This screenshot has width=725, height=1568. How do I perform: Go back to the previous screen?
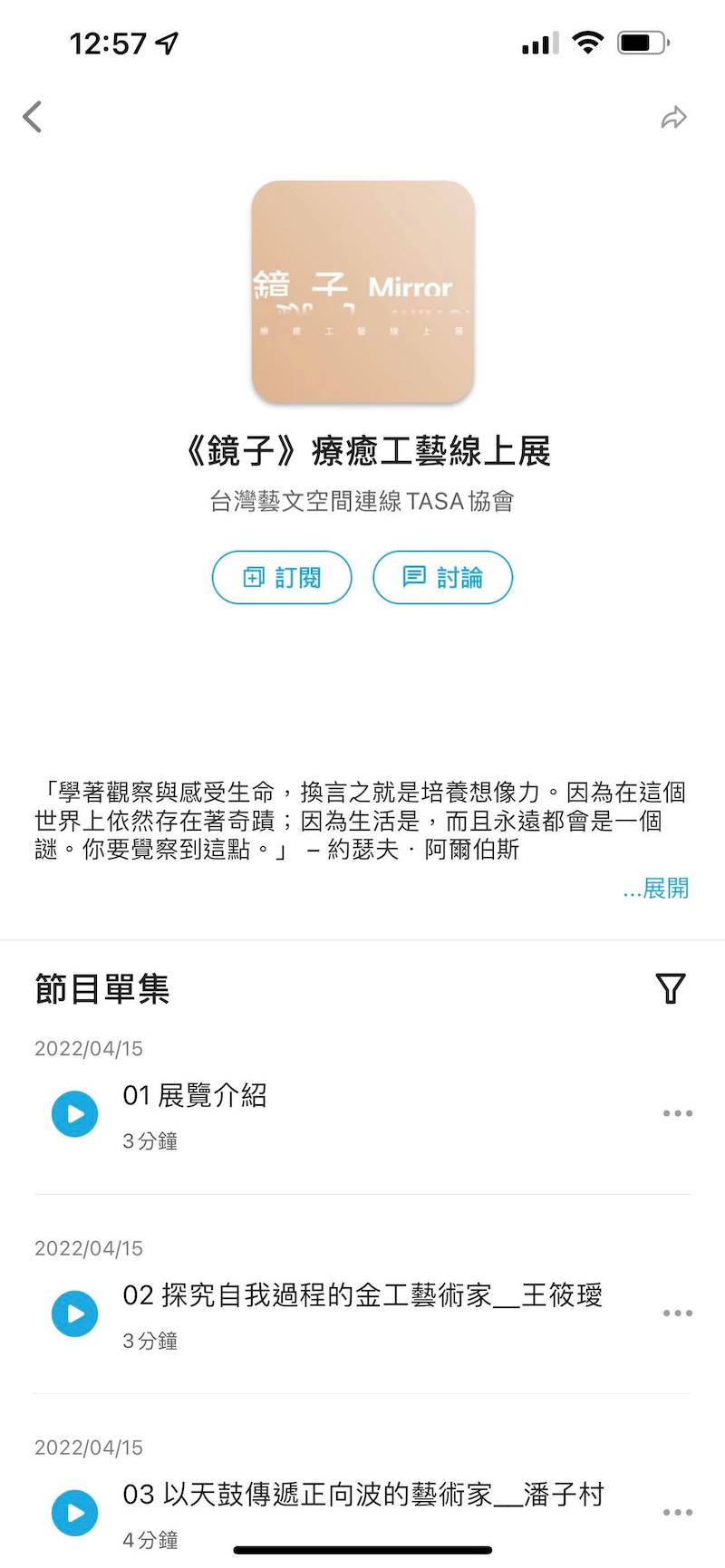(x=33, y=117)
